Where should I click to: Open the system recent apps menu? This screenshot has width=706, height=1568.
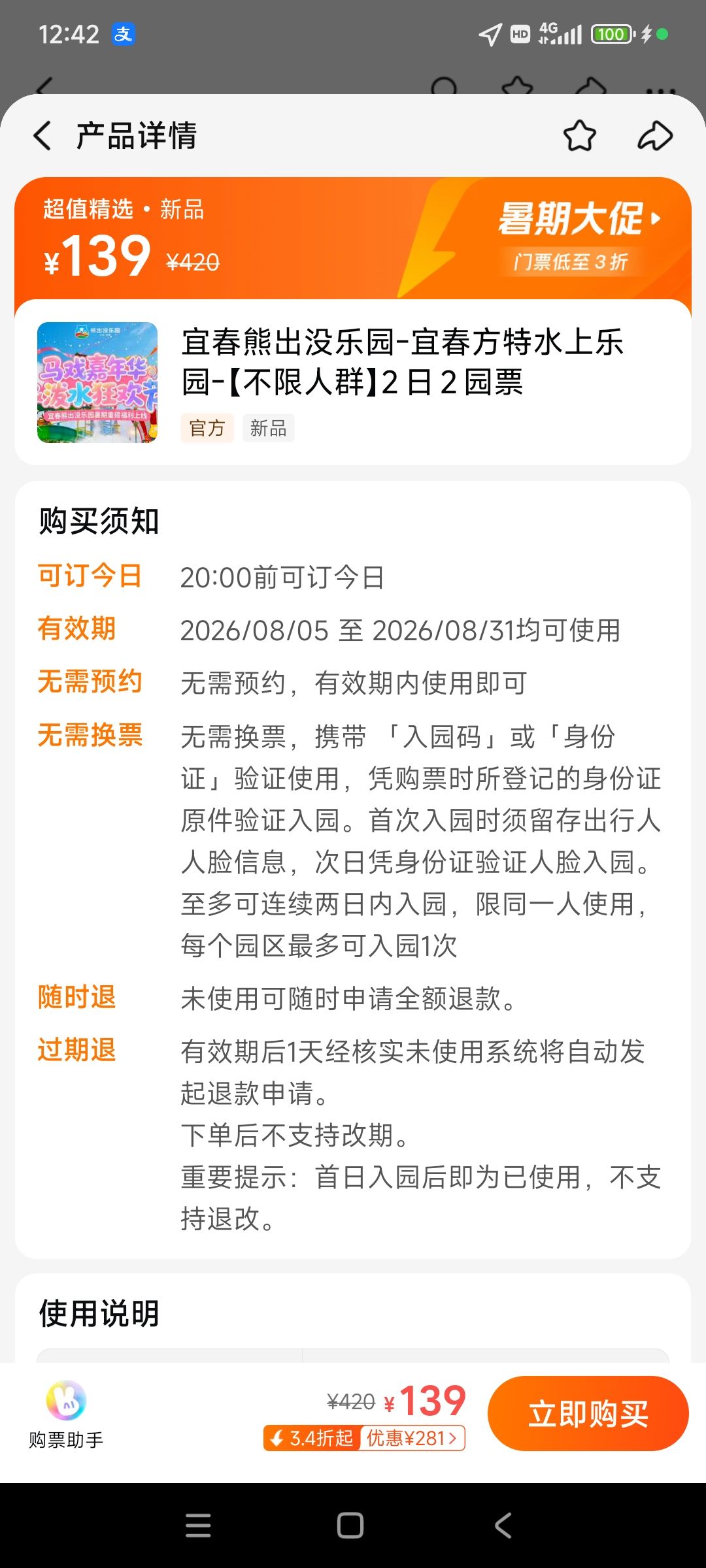point(198,1526)
